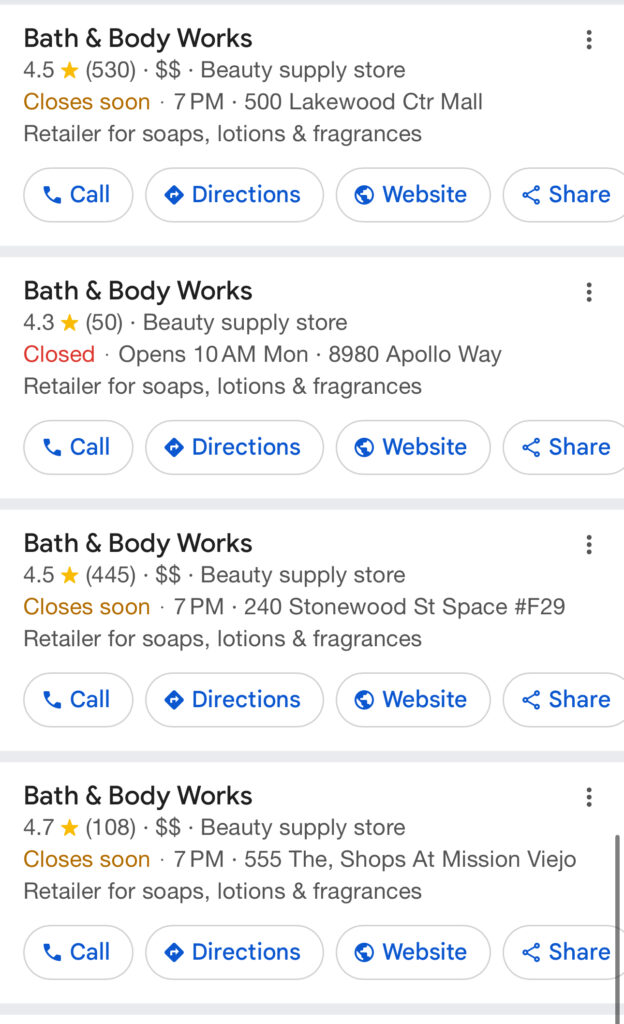This screenshot has height=1024, width=624.
Task: Call the 500 Lakewood Ctr Mall store
Action: click(x=78, y=195)
